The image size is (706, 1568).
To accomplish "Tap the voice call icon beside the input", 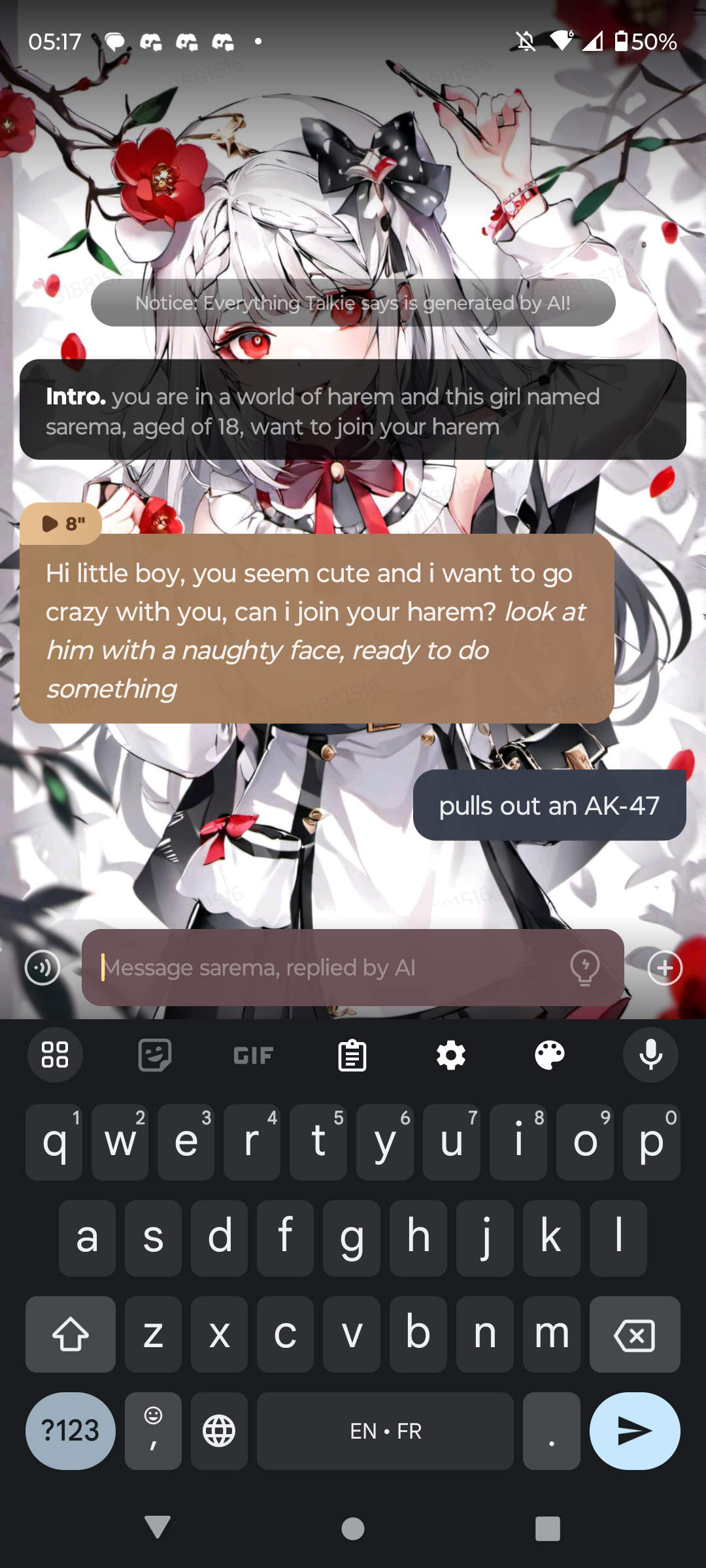I will [x=42, y=968].
